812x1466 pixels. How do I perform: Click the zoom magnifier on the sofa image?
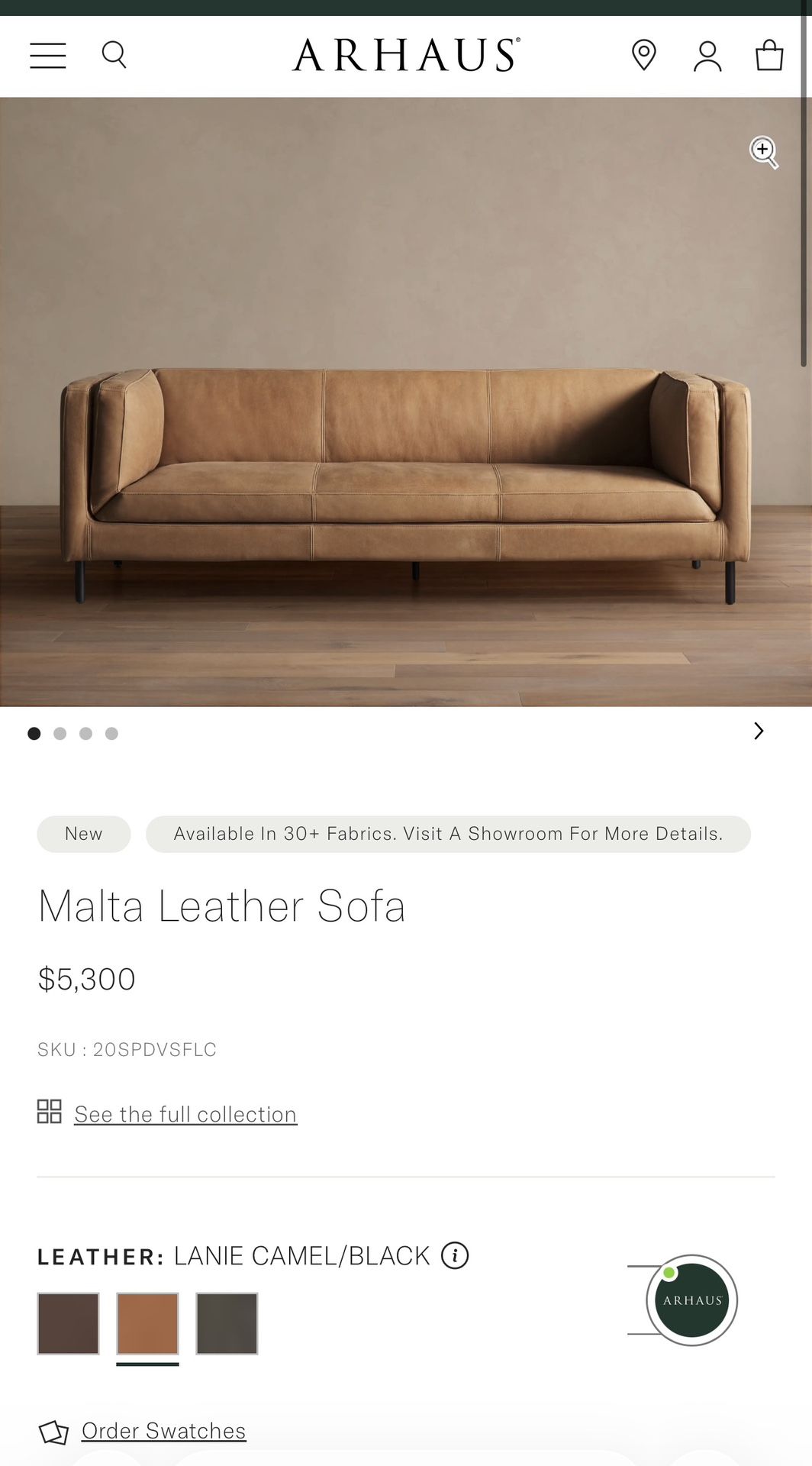coord(762,151)
